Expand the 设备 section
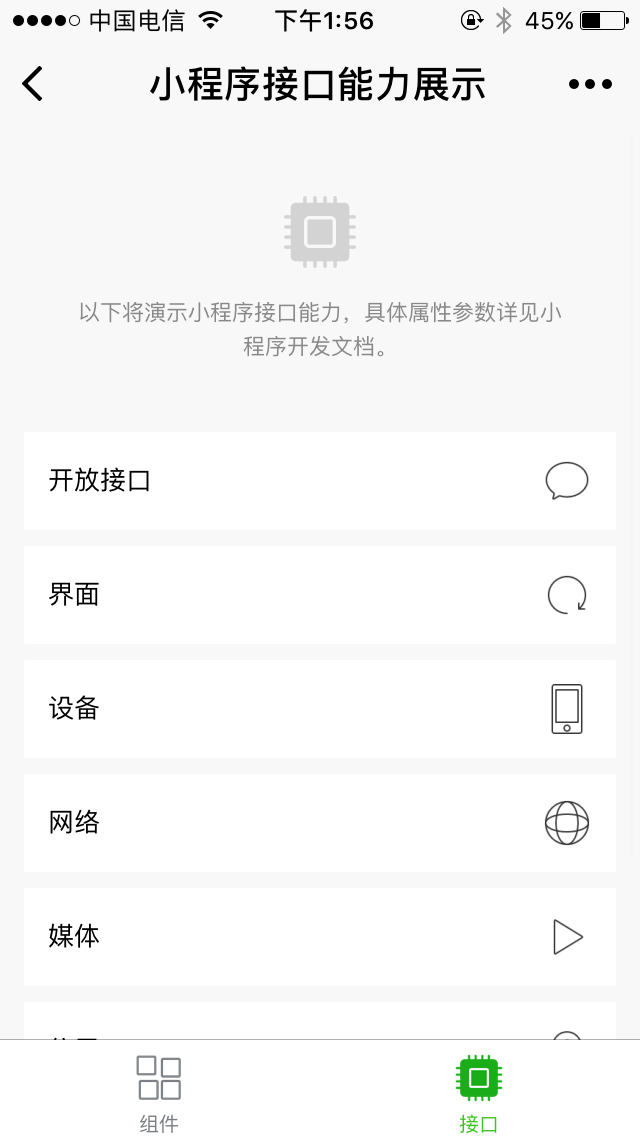 click(x=320, y=709)
